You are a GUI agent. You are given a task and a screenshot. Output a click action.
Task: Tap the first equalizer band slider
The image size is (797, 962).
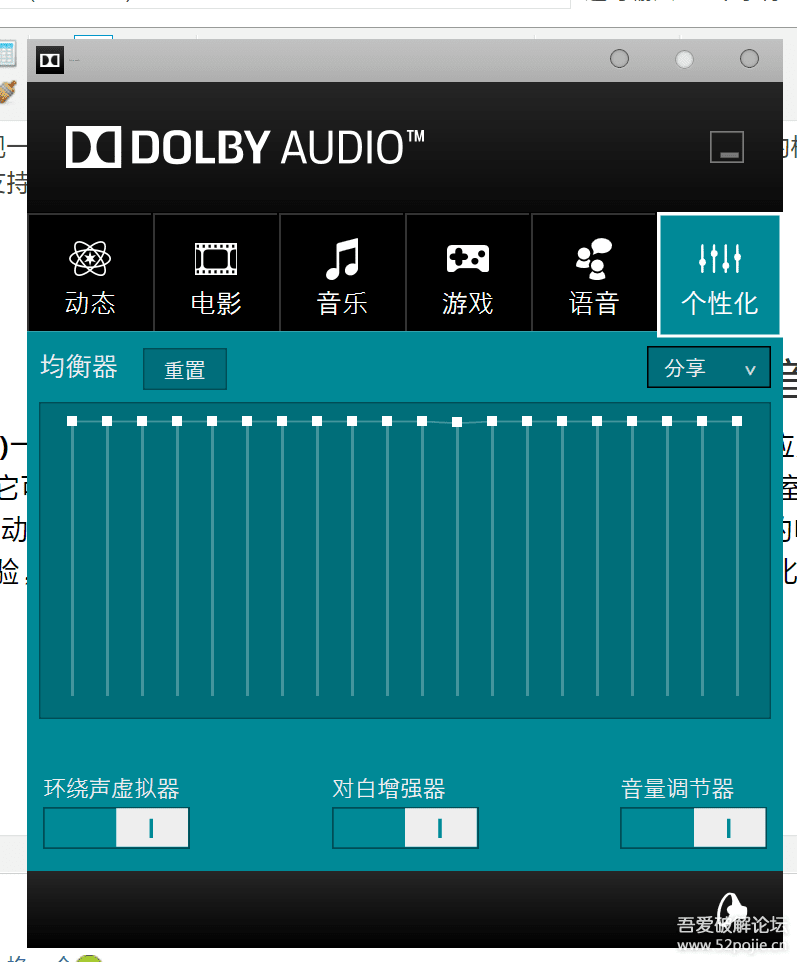point(72,421)
